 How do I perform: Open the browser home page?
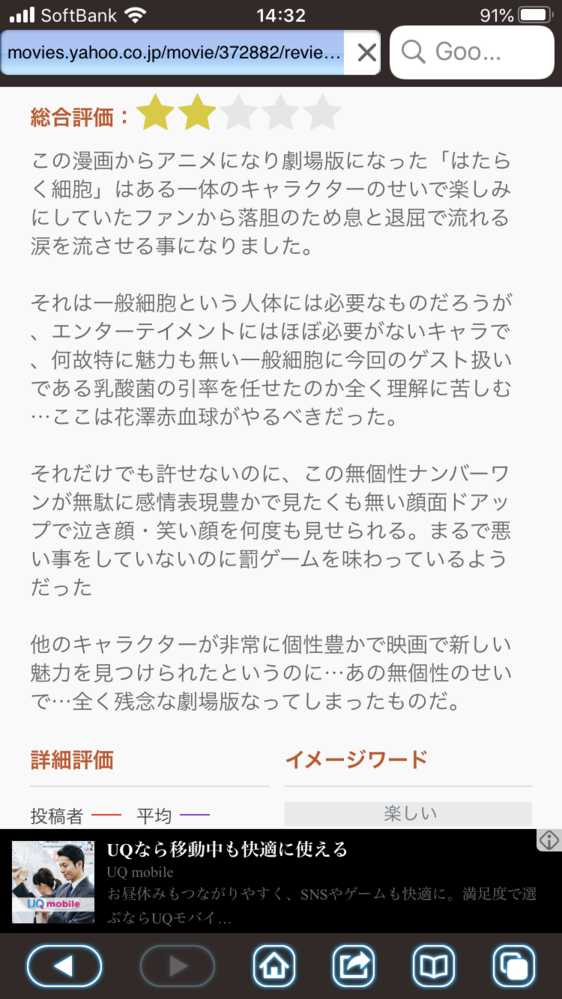(x=274, y=966)
